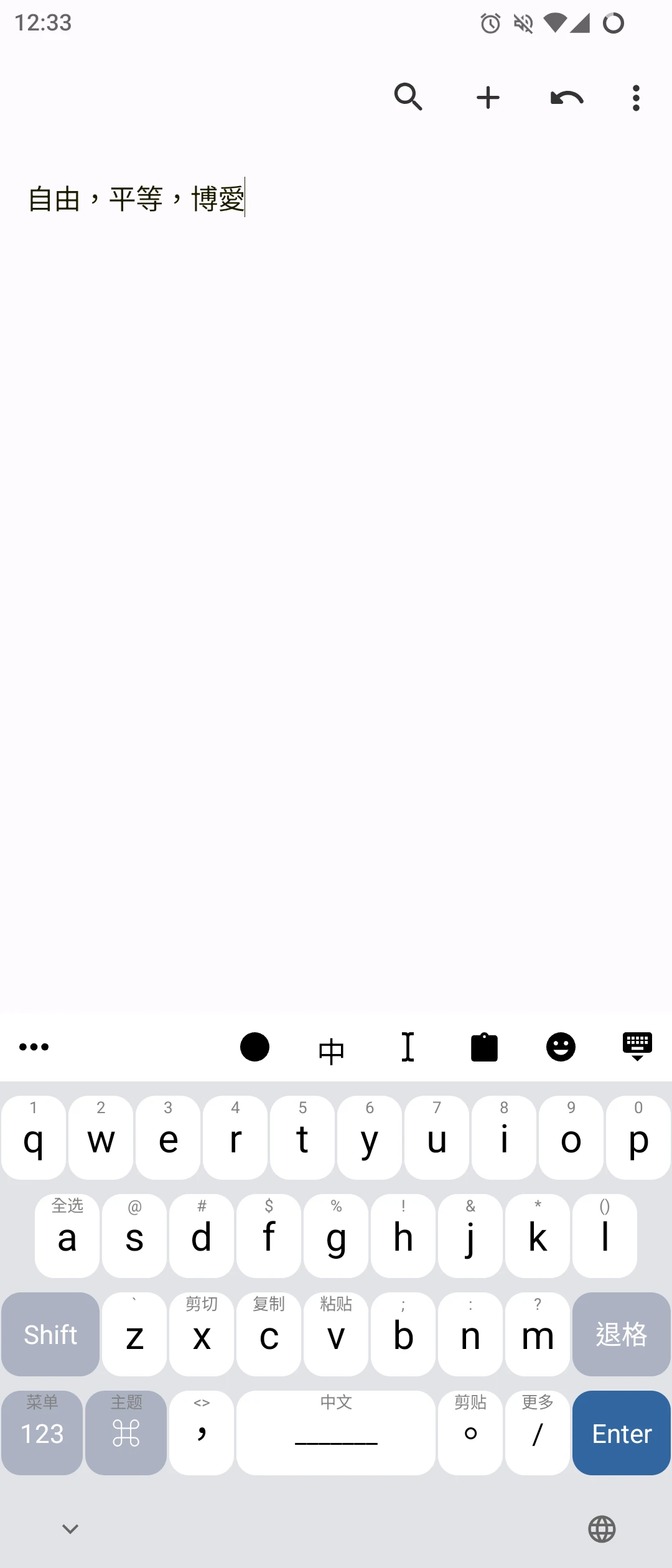The image size is (672, 1568).
Task: Tap the blue Enter key
Action: (621, 1433)
